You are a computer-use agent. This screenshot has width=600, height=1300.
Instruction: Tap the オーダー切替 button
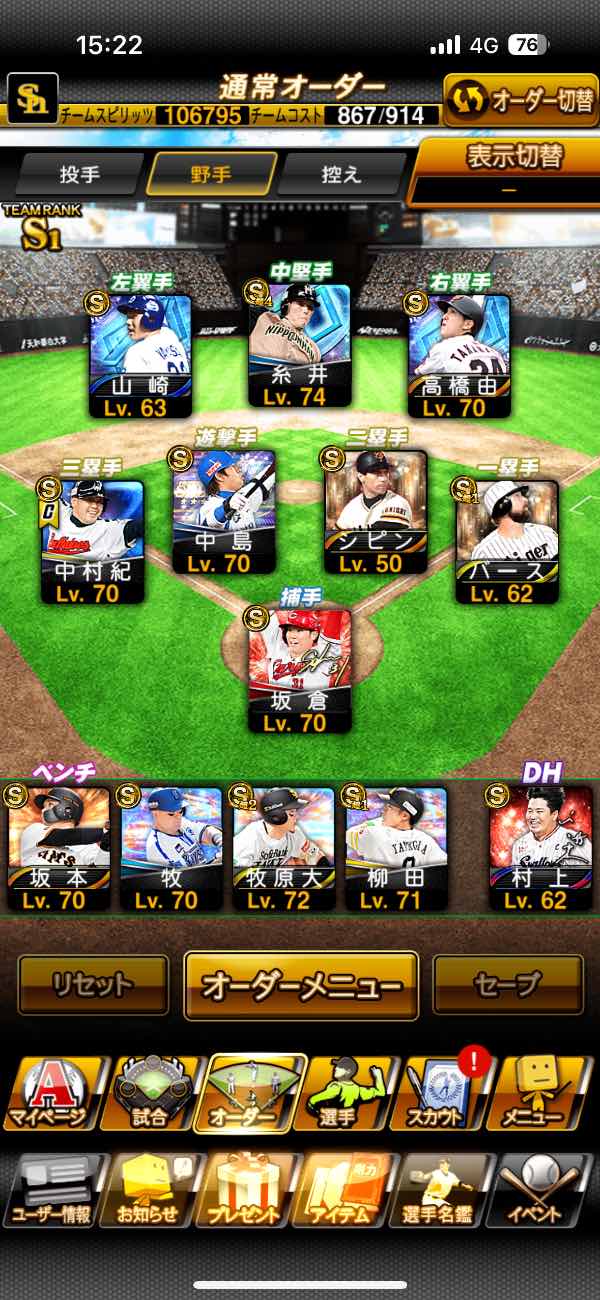[x=521, y=100]
